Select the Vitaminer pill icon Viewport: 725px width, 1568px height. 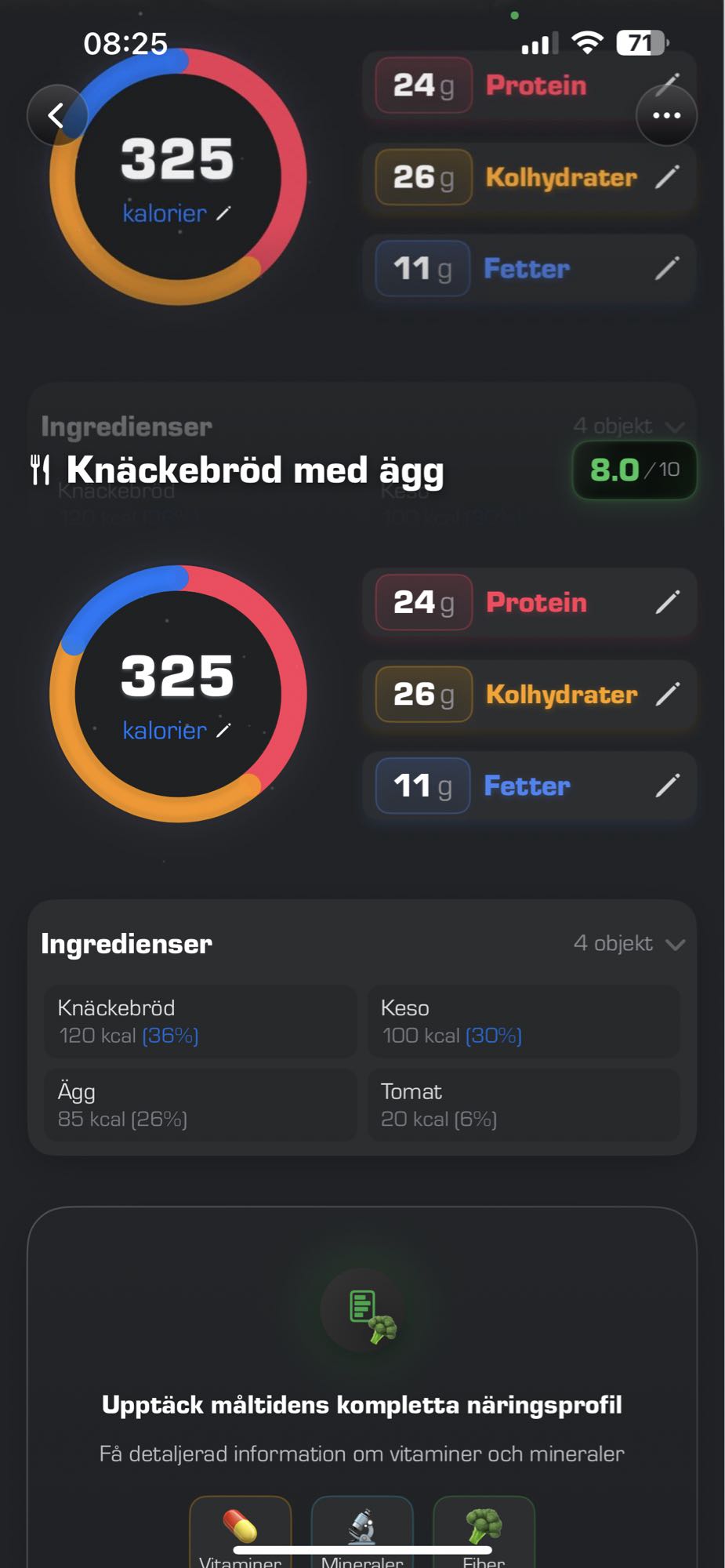(240, 1524)
